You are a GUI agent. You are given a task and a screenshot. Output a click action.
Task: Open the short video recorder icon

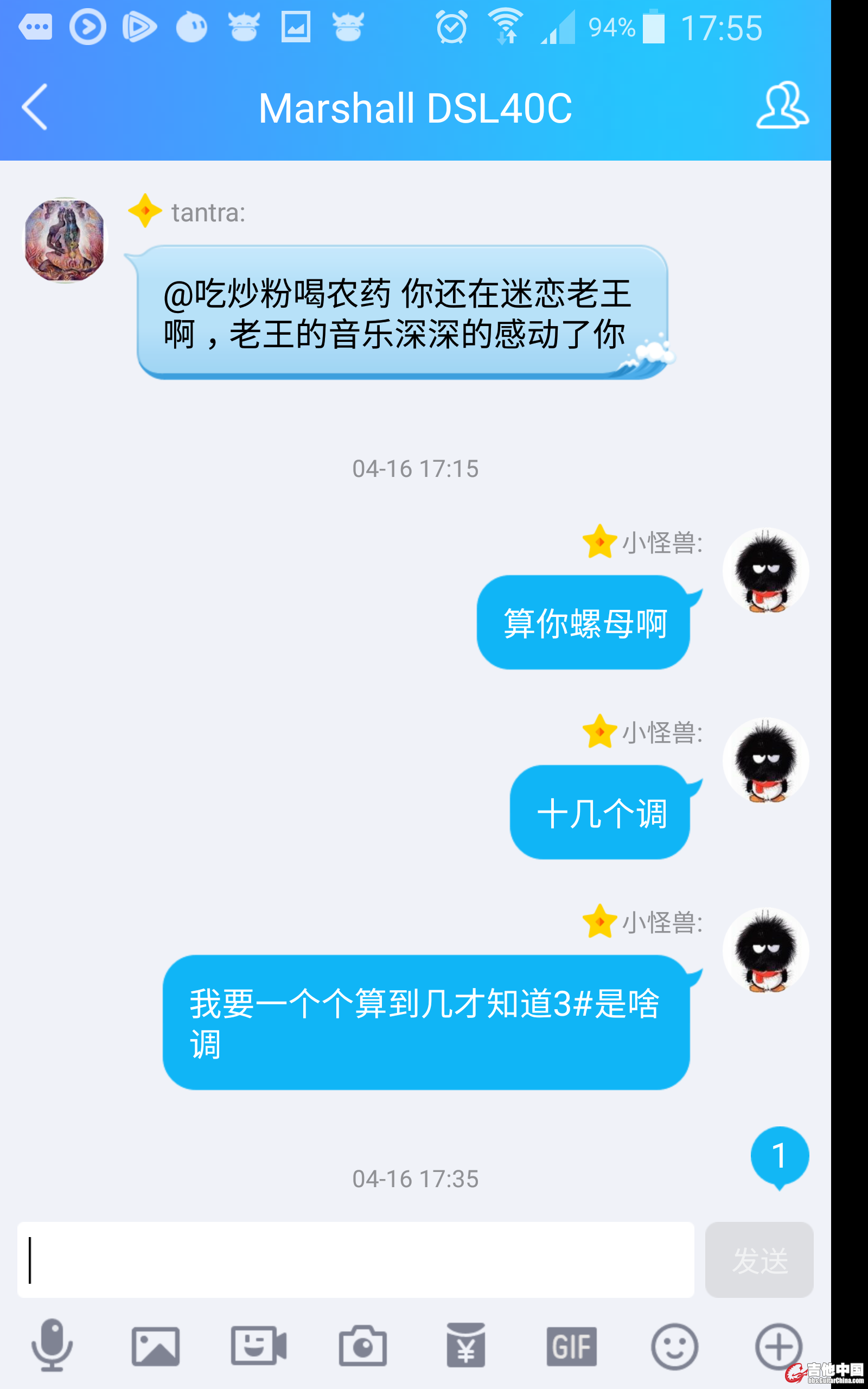click(x=258, y=1346)
